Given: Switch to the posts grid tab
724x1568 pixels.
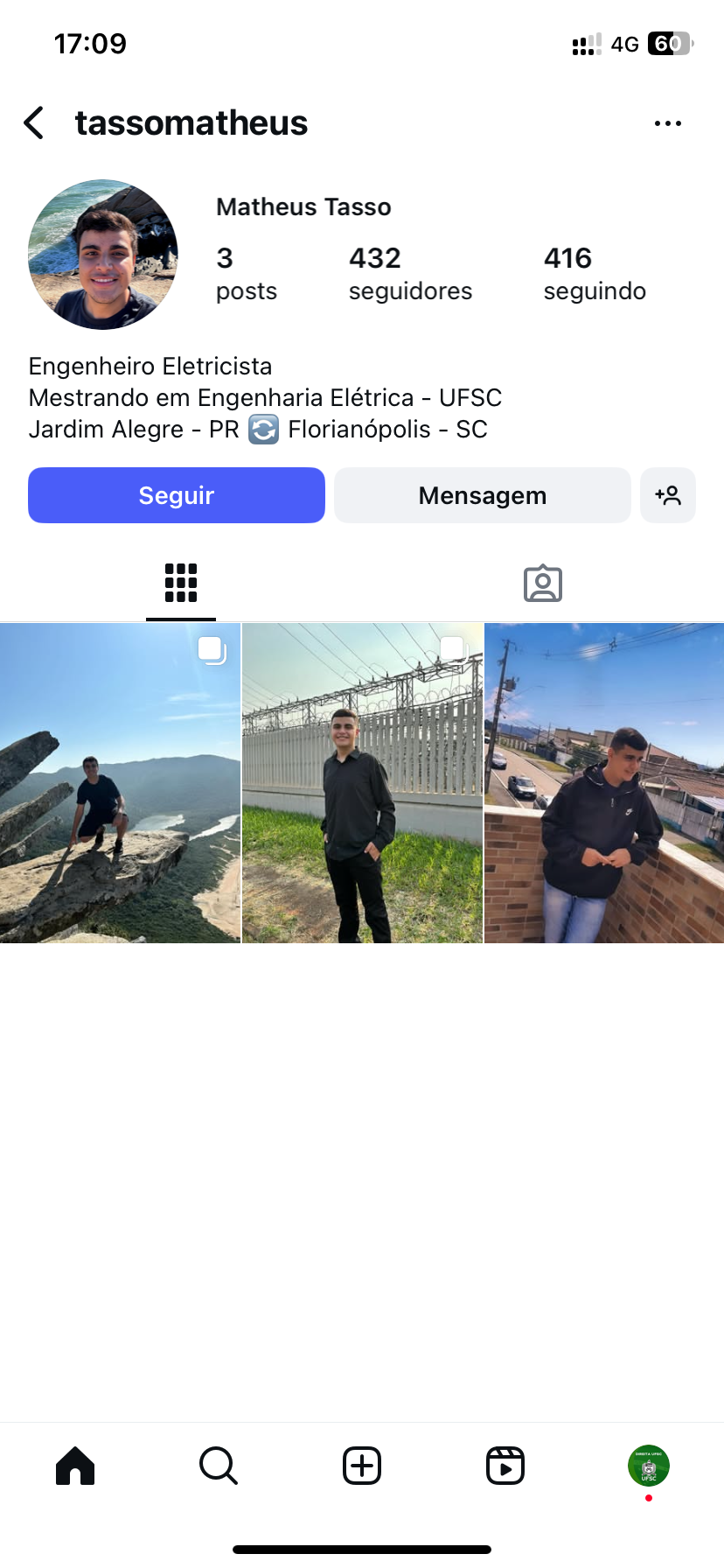Looking at the screenshot, I should [181, 583].
